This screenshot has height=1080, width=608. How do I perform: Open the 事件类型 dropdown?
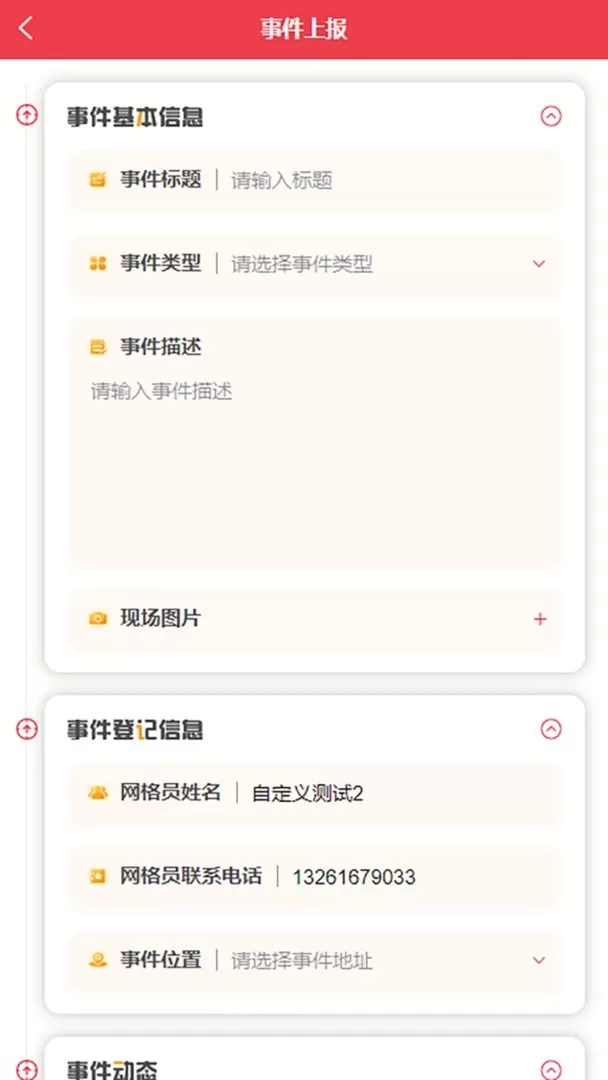[315, 264]
